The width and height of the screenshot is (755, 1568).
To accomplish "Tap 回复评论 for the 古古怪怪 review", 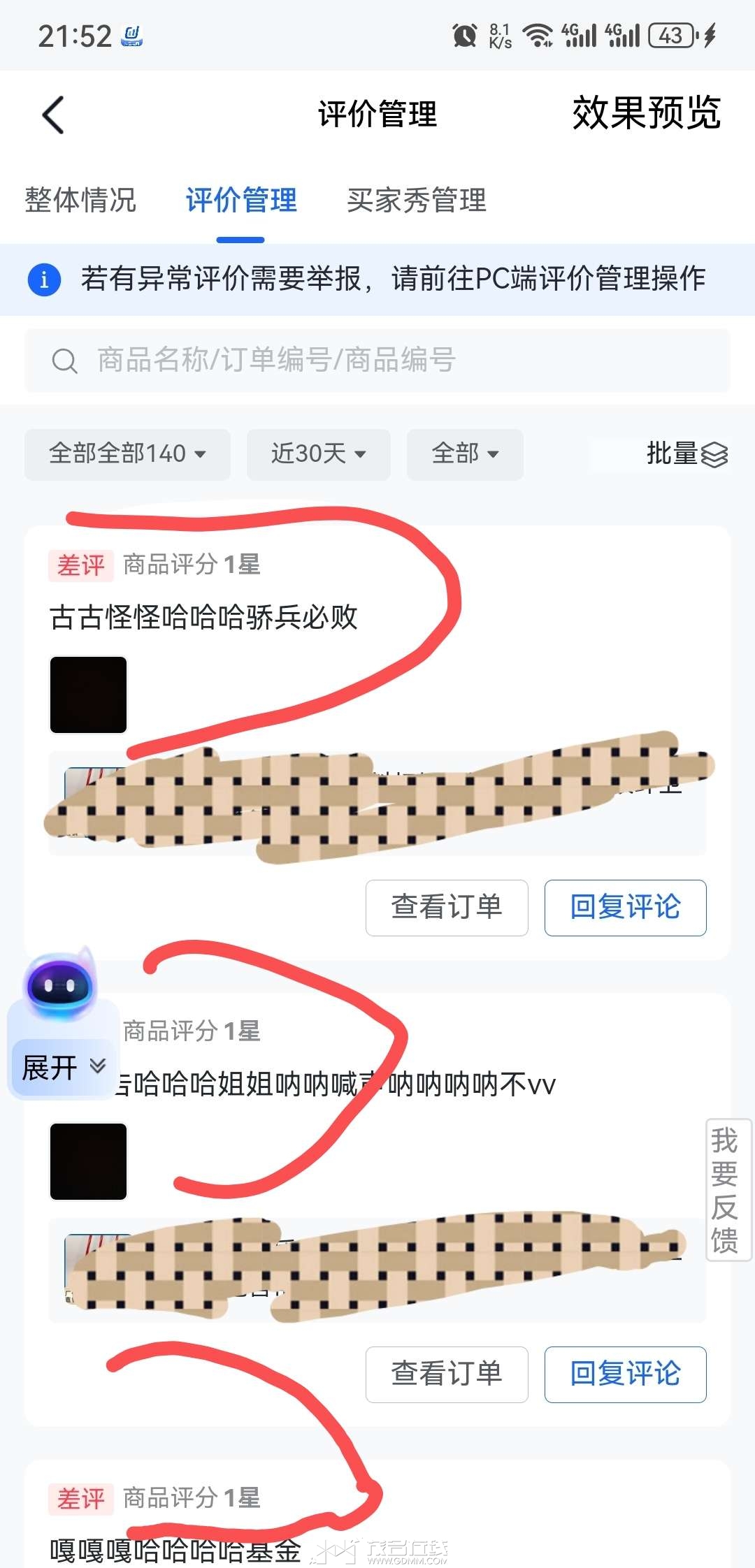I will point(625,907).
